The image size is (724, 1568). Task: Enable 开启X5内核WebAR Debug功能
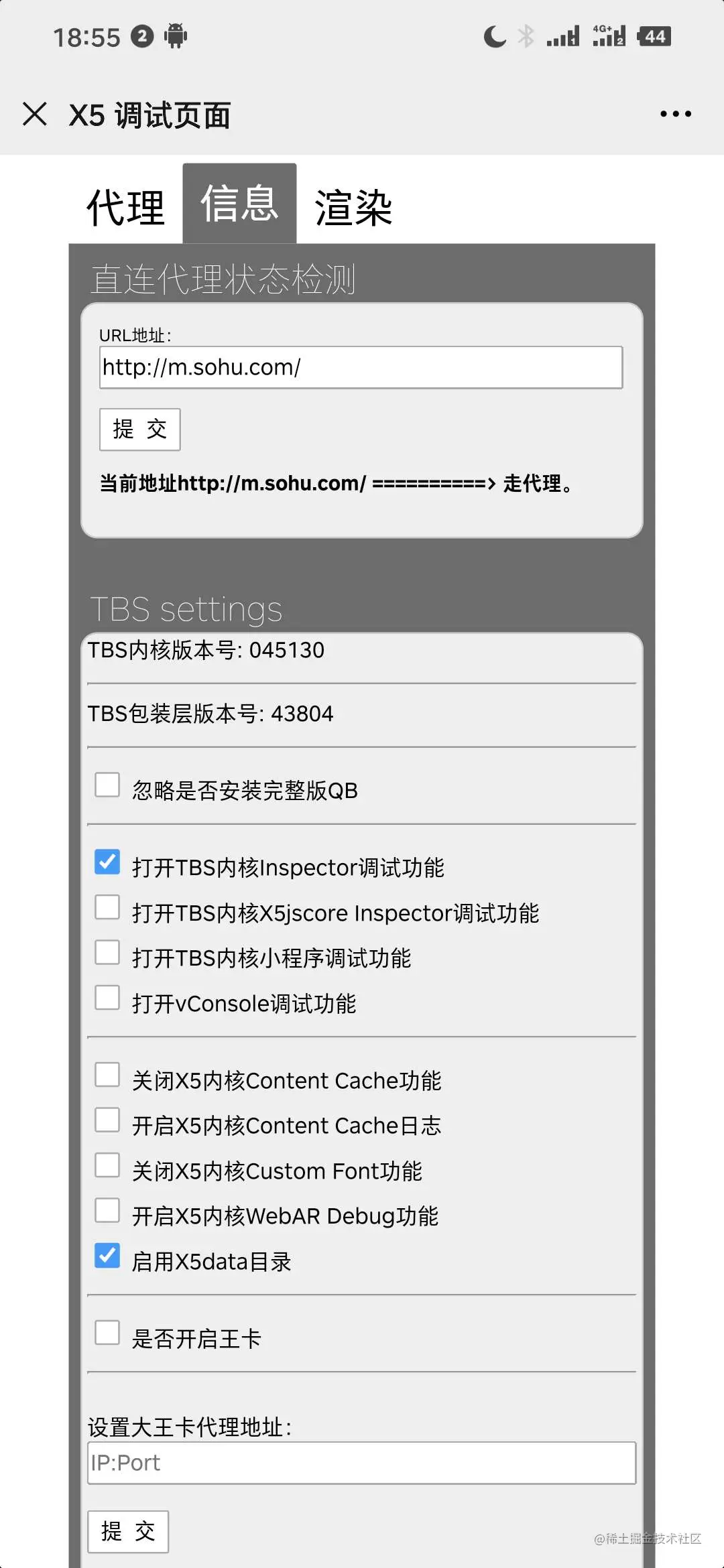(107, 1210)
